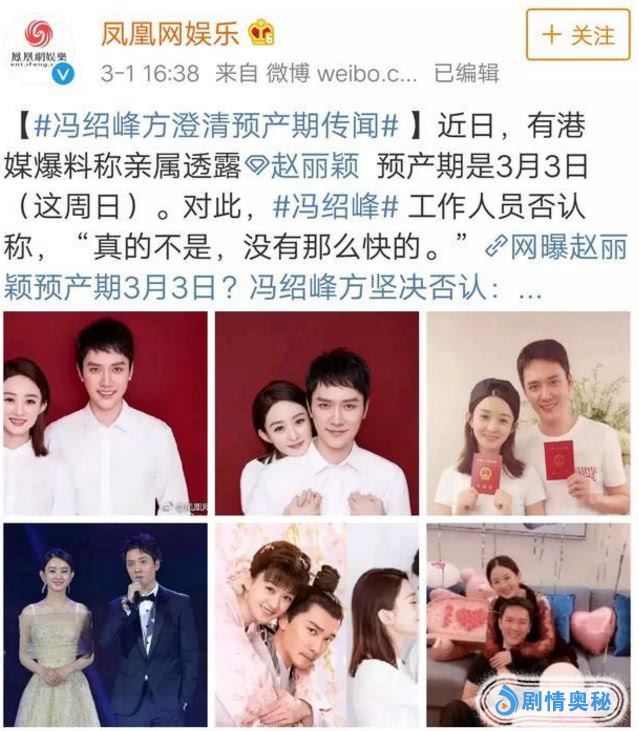View the second red-background photo of the embracing couple

(x=318, y=413)
